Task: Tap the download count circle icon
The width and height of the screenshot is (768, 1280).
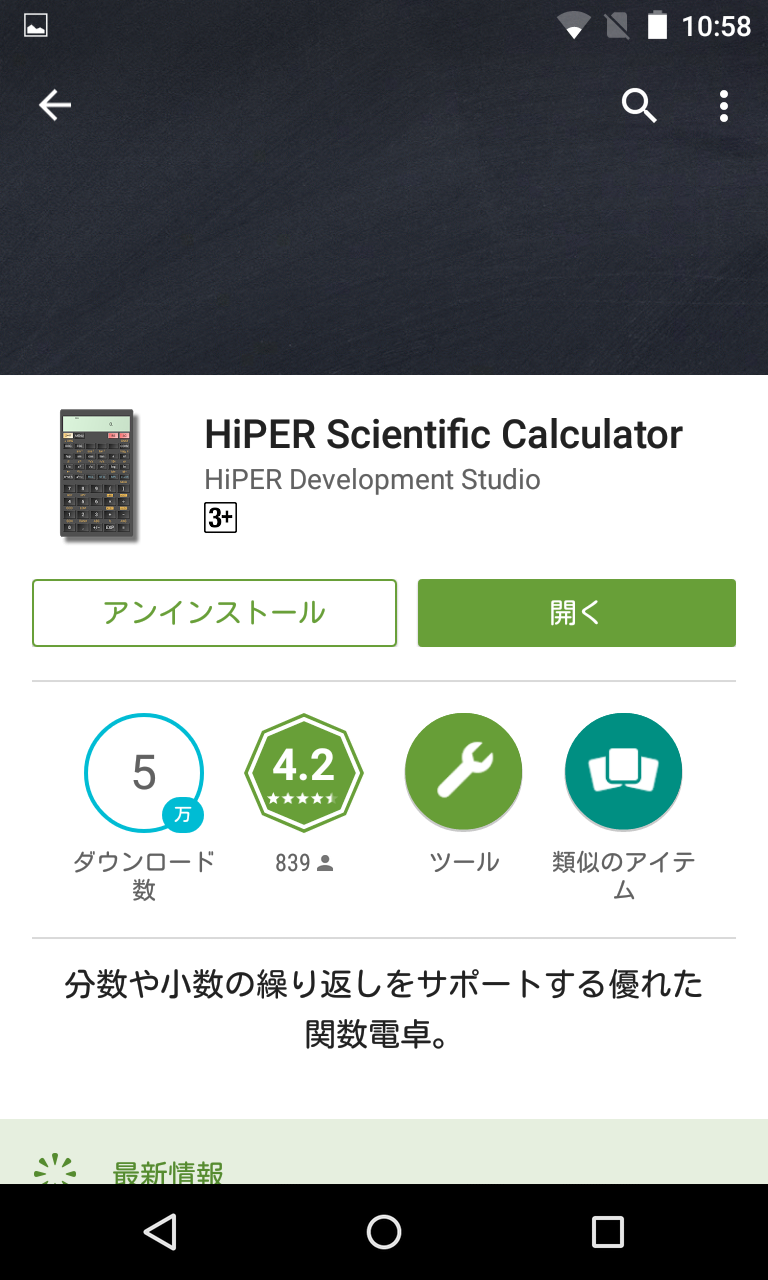Action: coord(143,771)
